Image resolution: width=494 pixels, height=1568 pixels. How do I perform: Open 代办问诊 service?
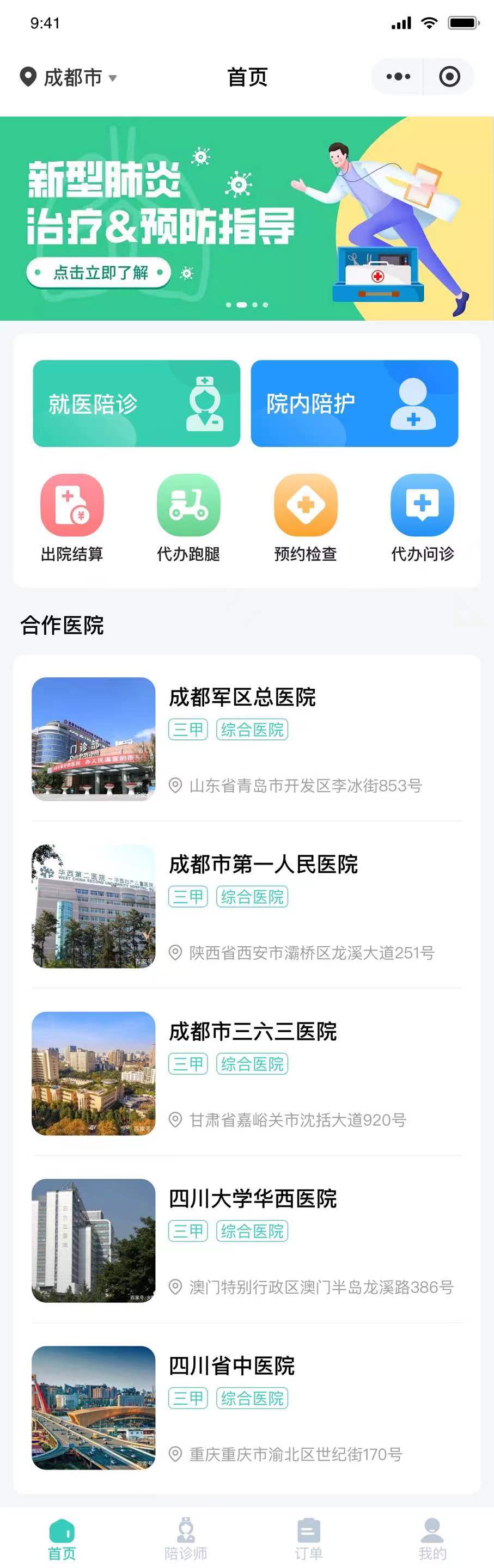422,518
